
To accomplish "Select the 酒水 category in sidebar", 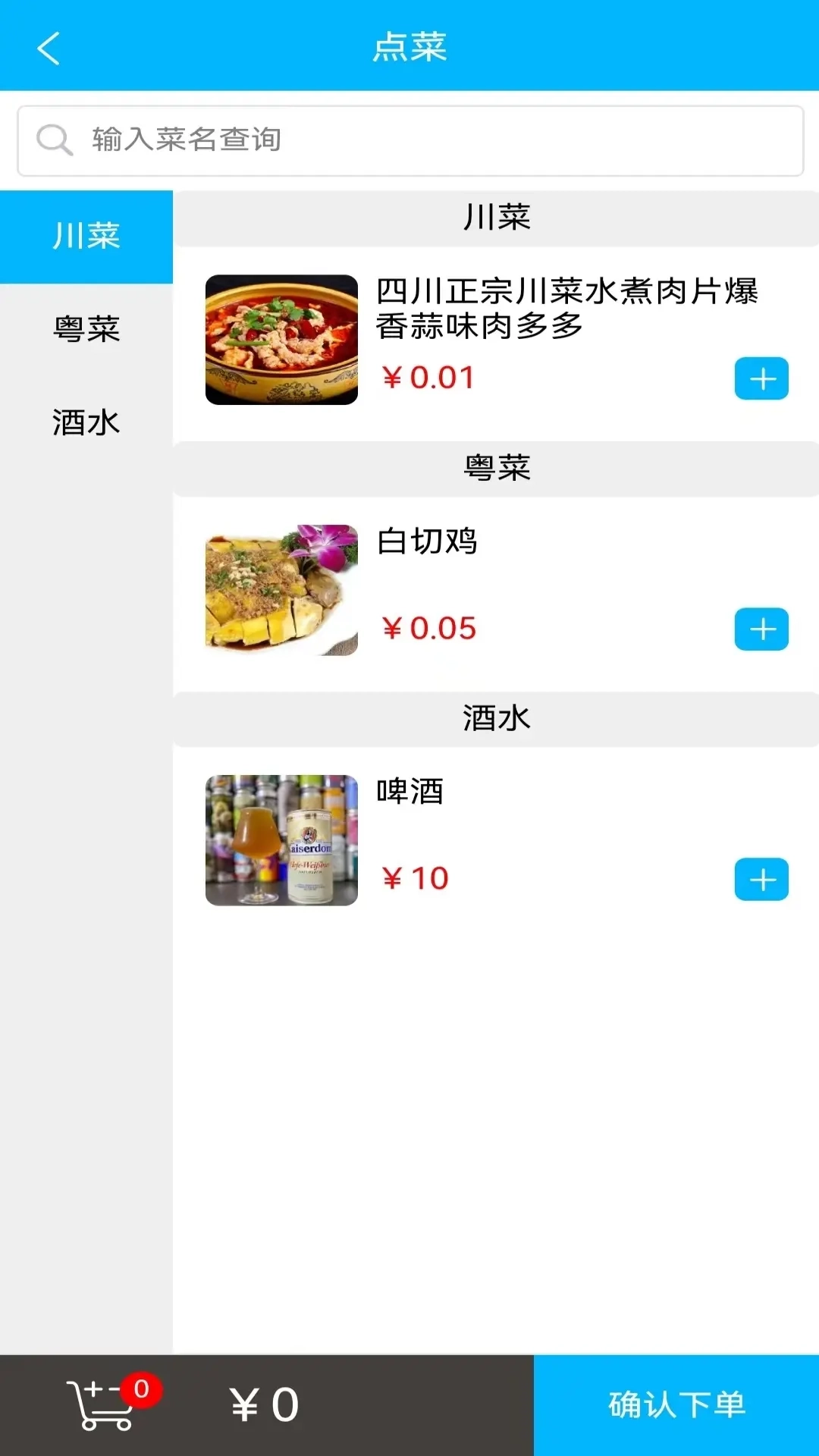I will (85, 423).
